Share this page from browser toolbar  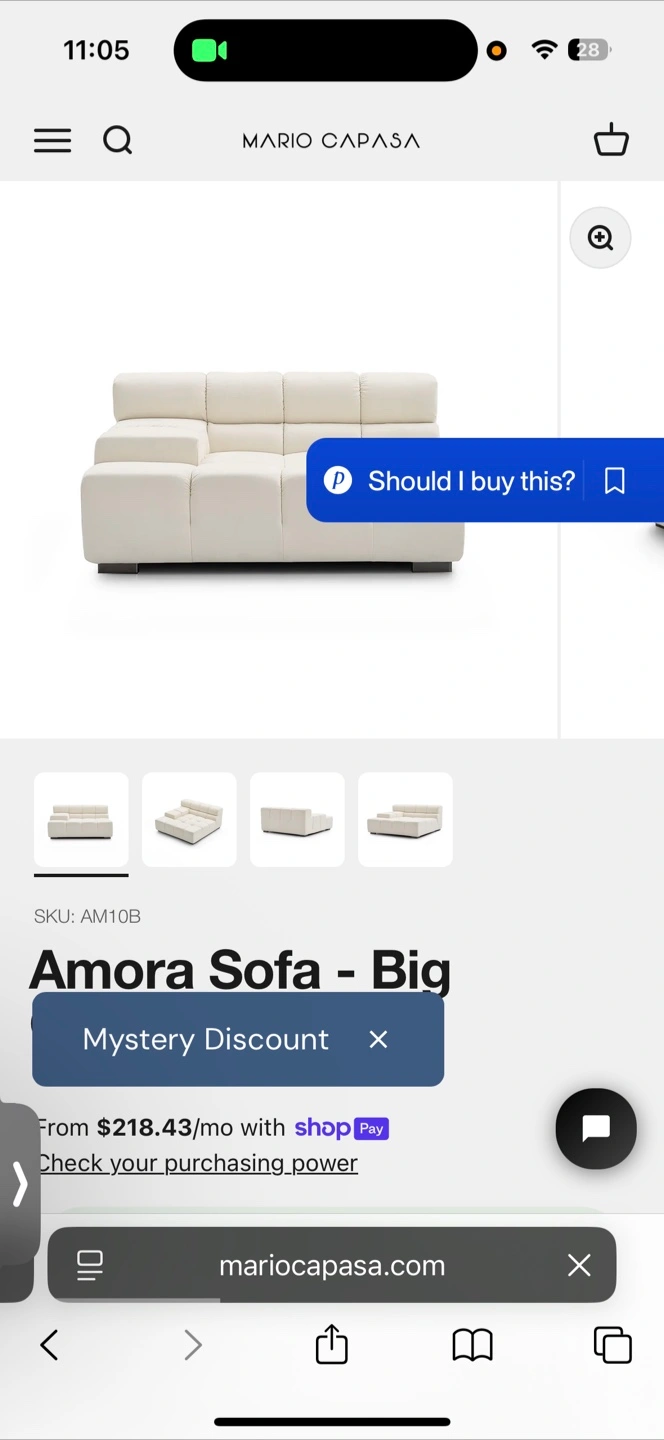(332, 1345)
